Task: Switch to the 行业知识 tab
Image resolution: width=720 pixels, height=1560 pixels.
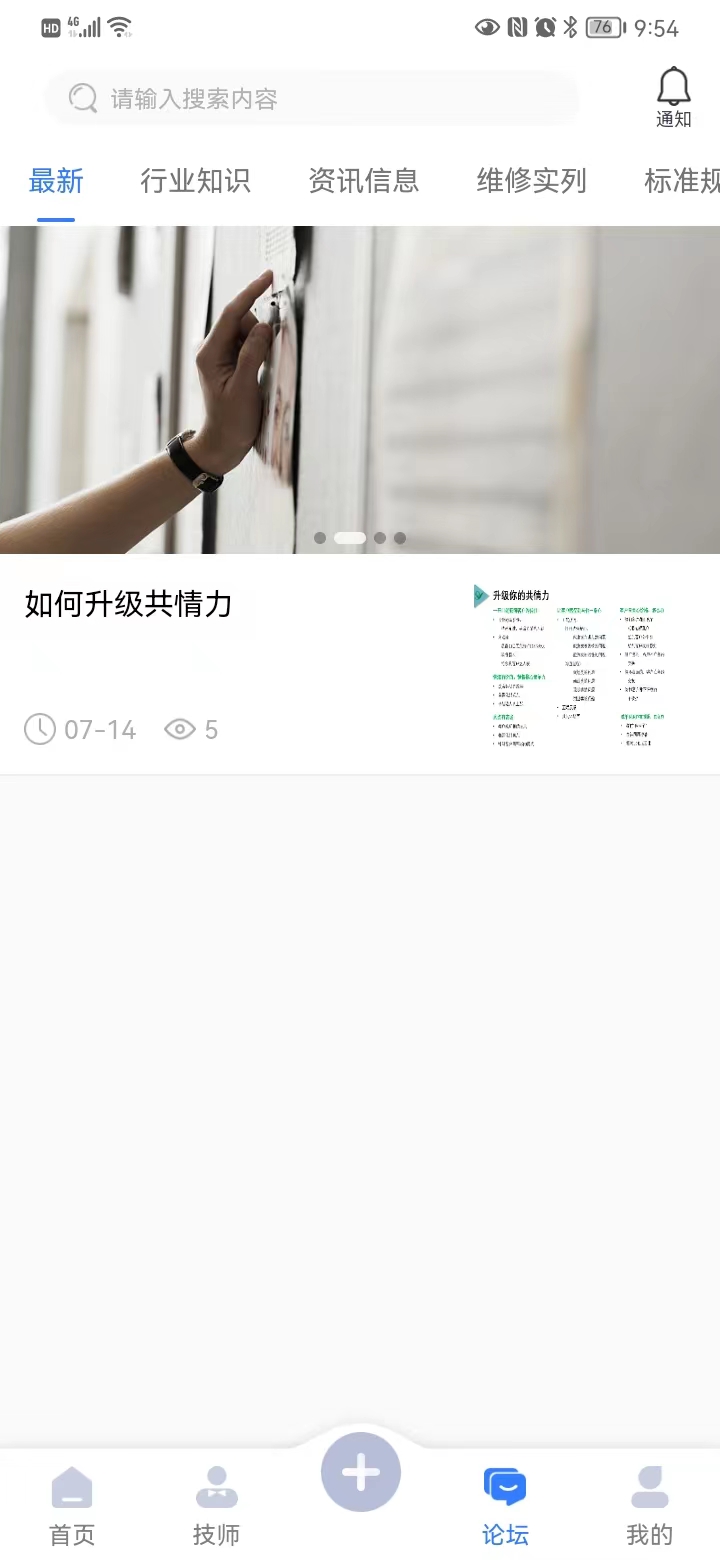Action: coord(195,181)
